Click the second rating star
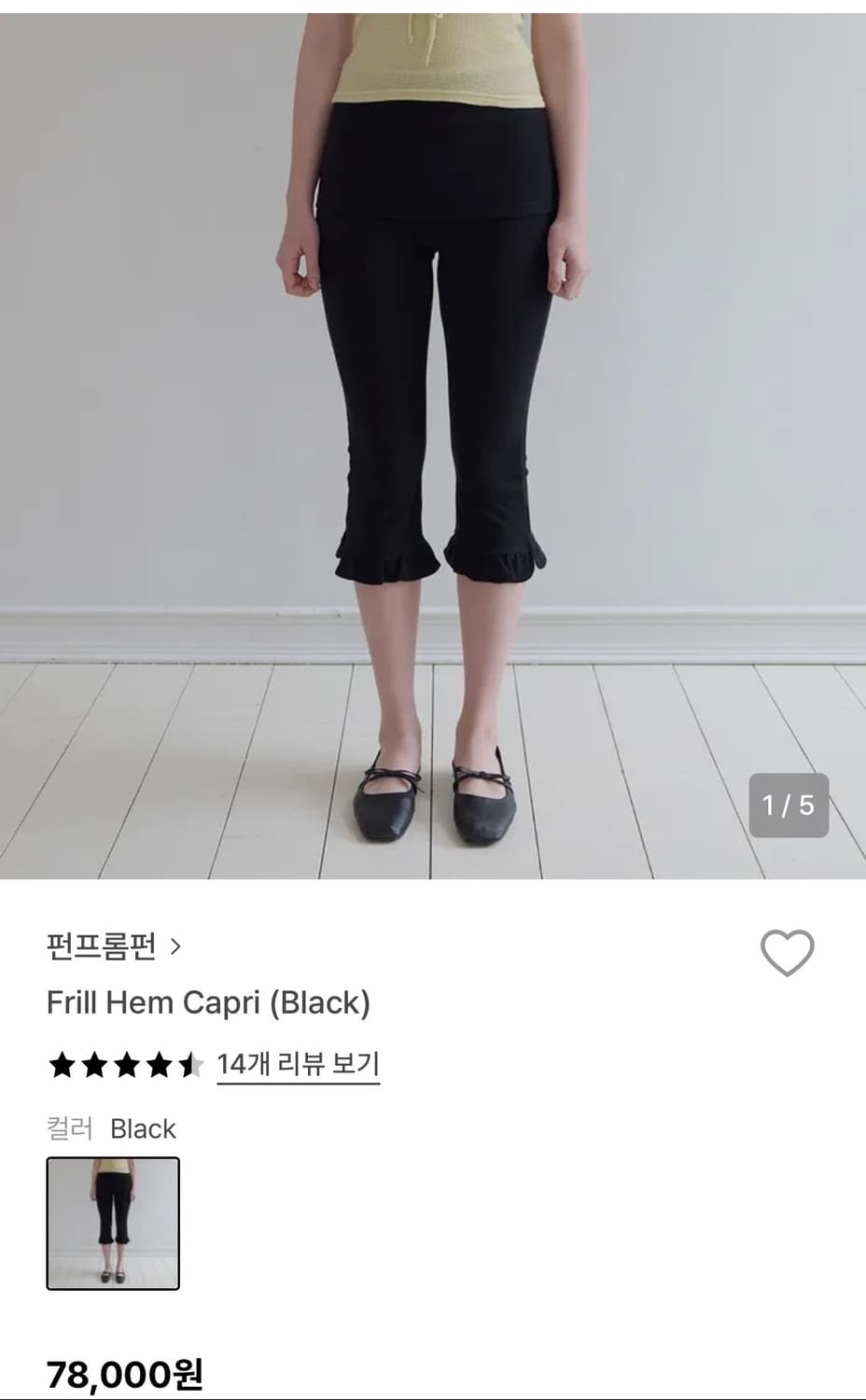 coord(93,1063)
